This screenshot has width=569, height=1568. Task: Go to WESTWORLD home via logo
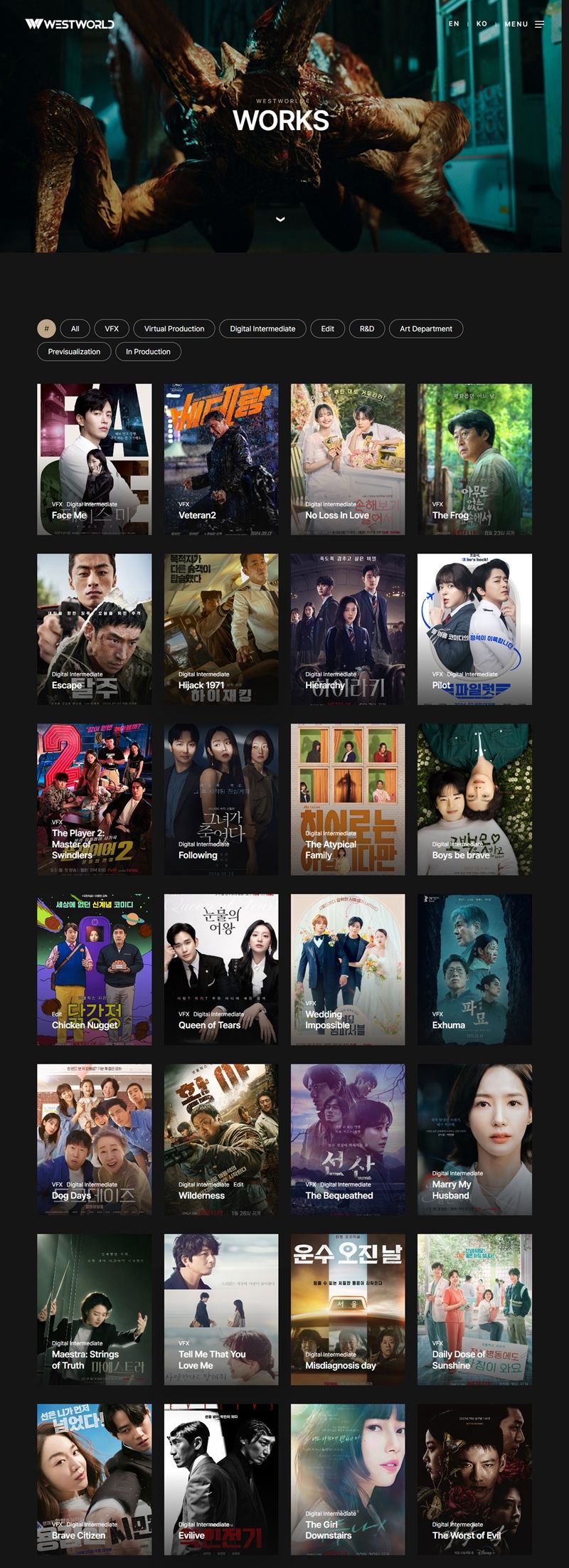pyautogui.click(x=70, y=24)
